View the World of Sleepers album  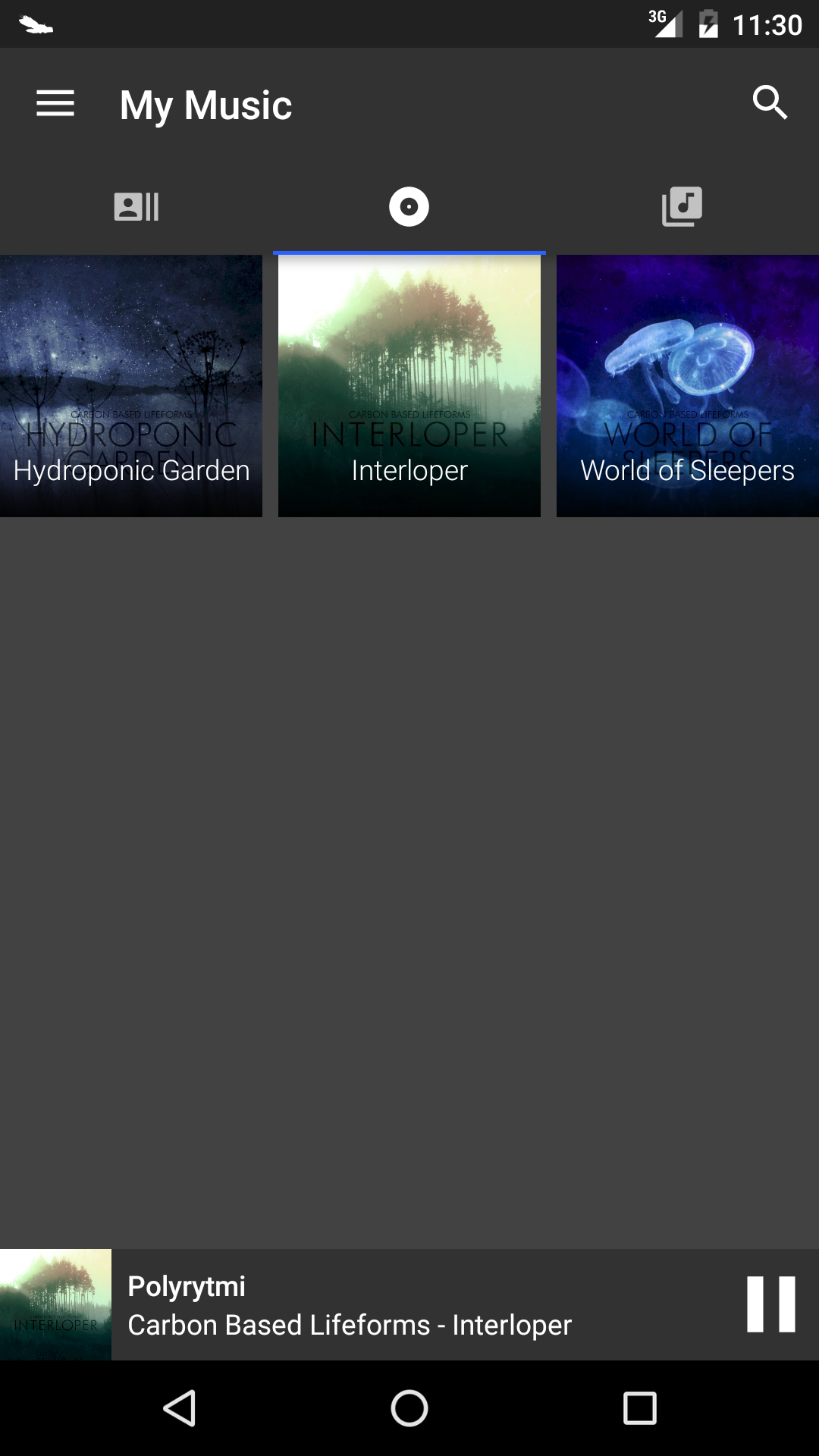(688, 385)
